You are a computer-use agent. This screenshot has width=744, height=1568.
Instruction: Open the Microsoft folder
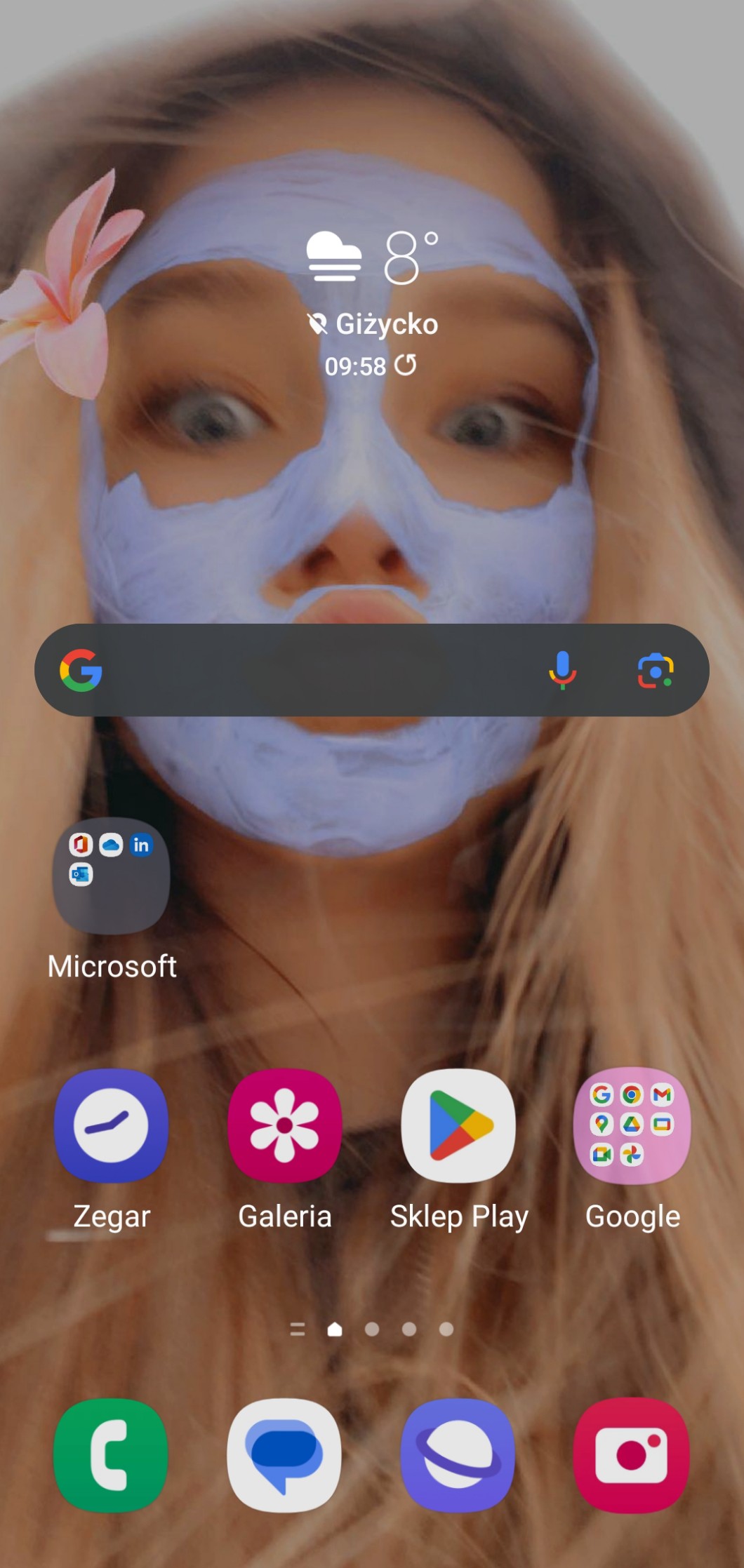[x=112, y=876]
